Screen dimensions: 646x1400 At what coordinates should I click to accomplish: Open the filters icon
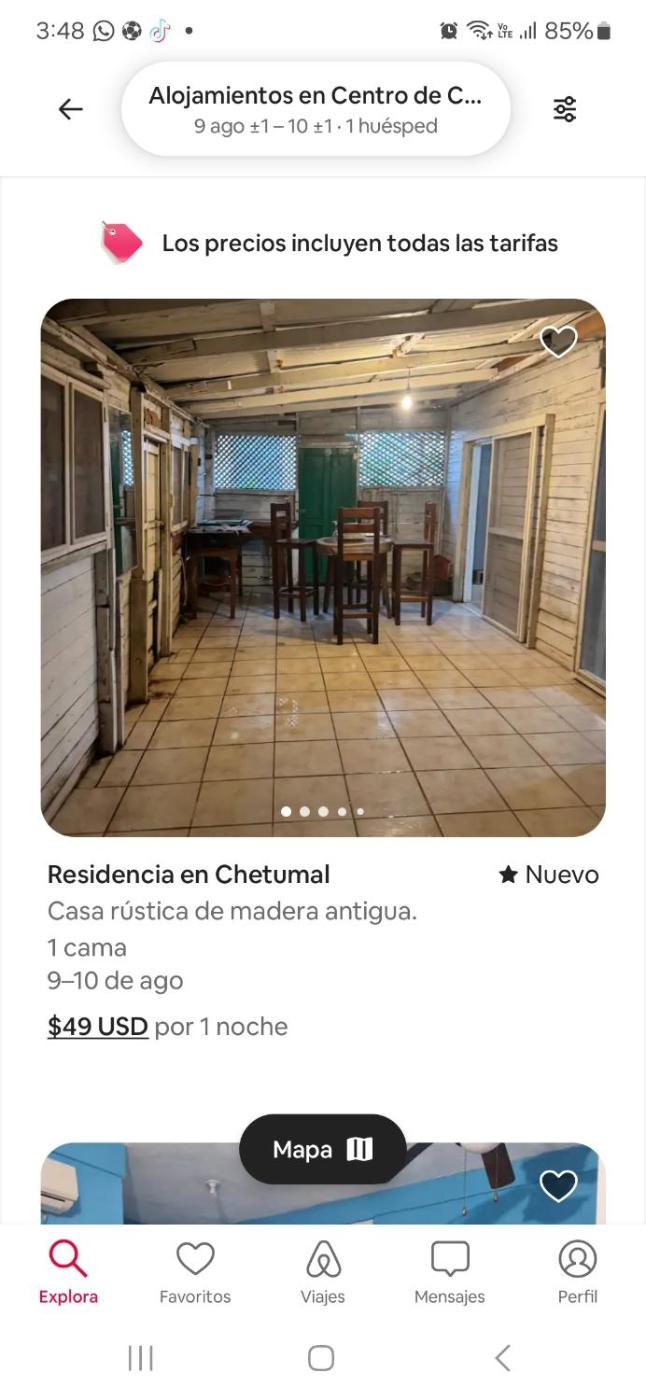pyautogui.click(x=565, y=109)
